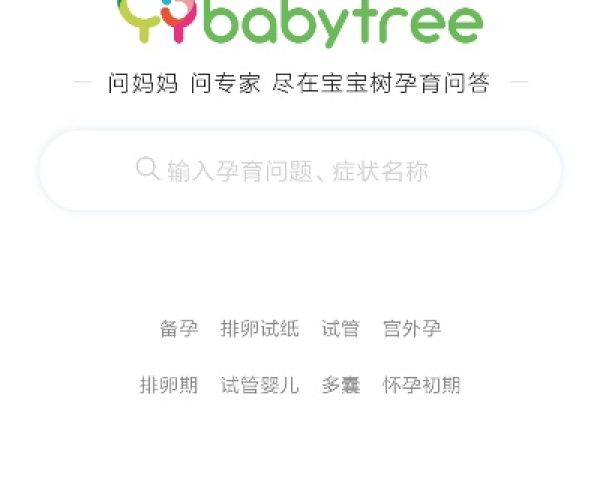Open the 怀孕初期 topic
This screenshot has height=500, width=600.
pyautogui.click(x=421, y=385)
